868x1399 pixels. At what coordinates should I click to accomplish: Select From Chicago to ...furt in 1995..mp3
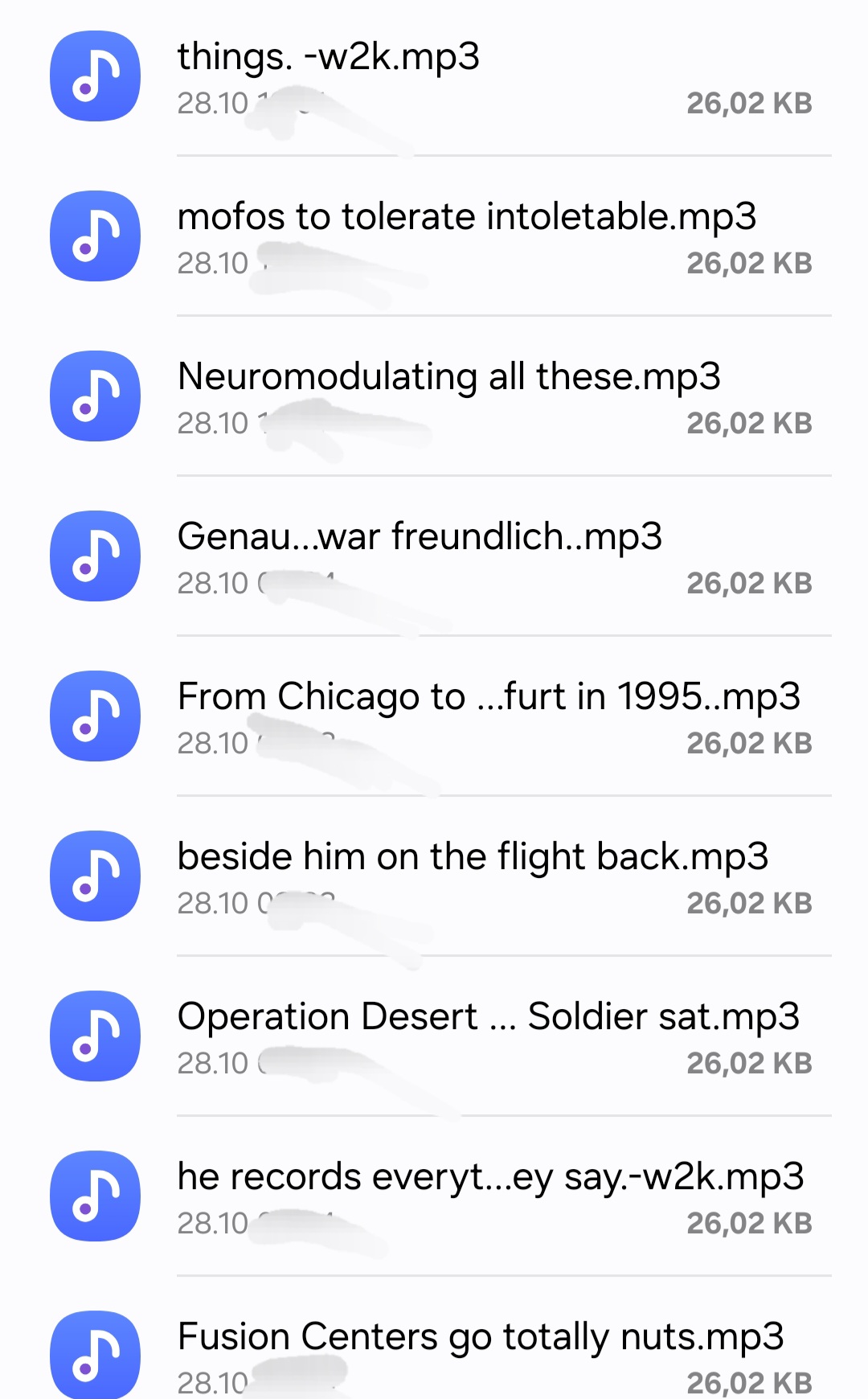(x=489, y=698)
